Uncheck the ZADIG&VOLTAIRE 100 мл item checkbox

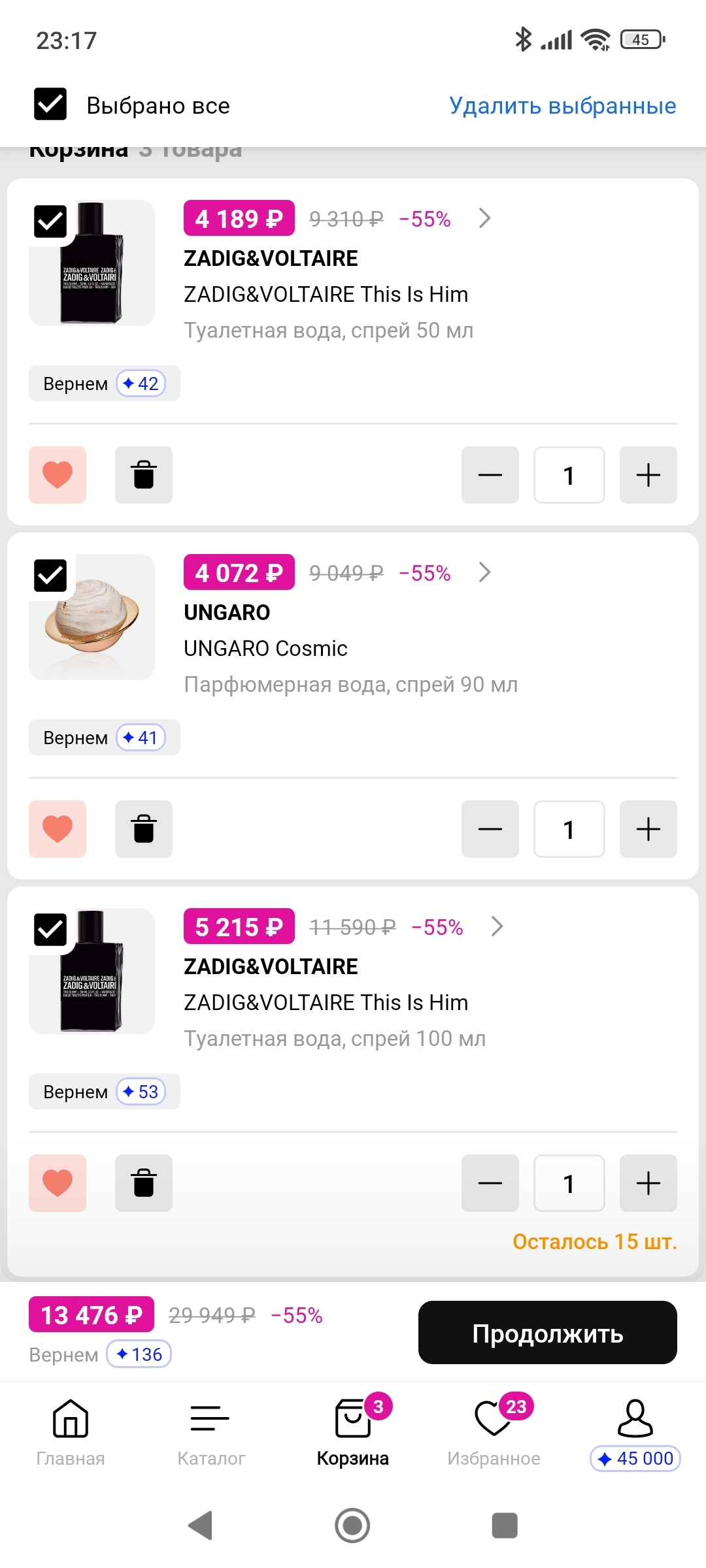pos(50,930)
